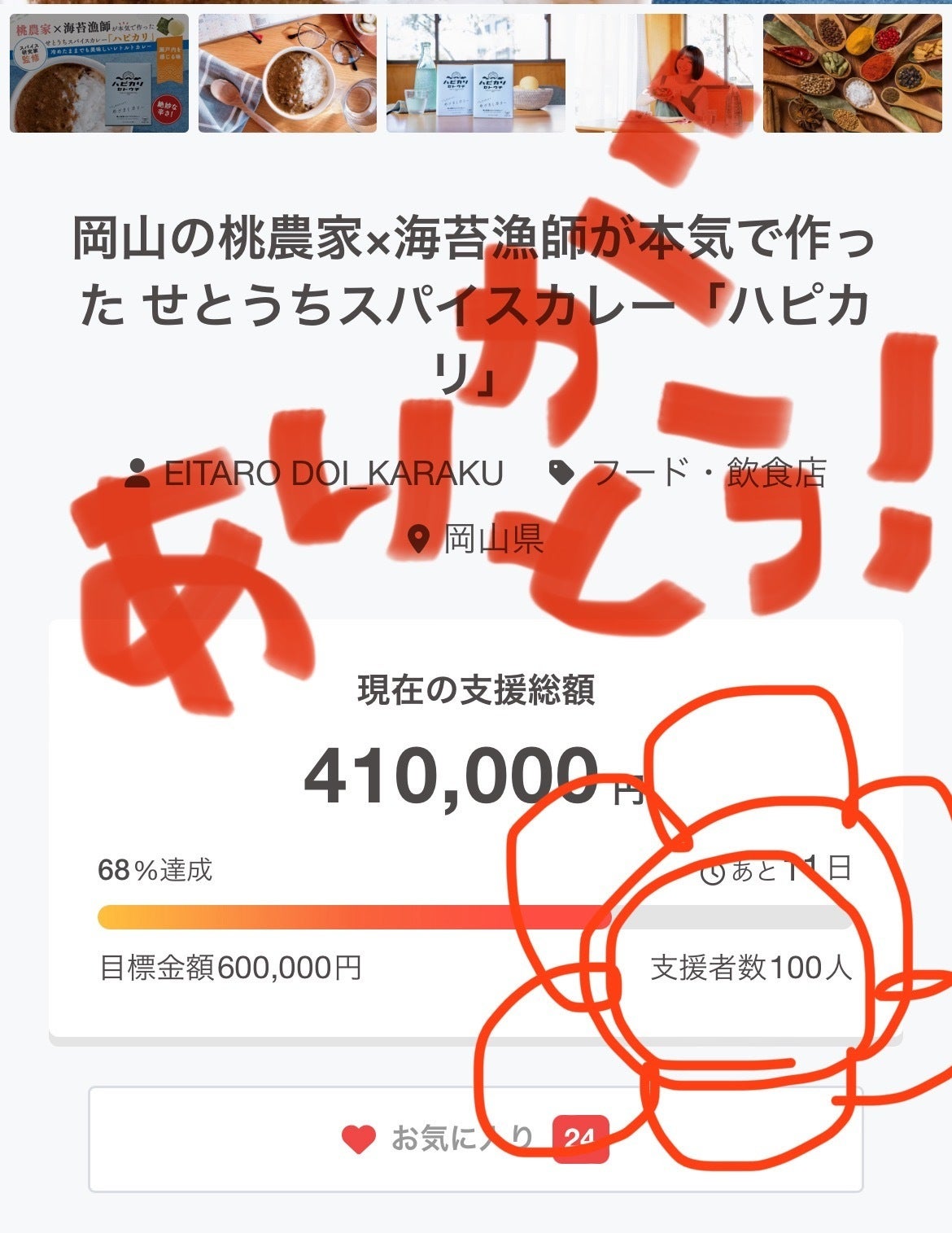This screenshot has height=1233, width=952.
Task: View the thumbnail showing a woman seated
Action: click(663, 73)
